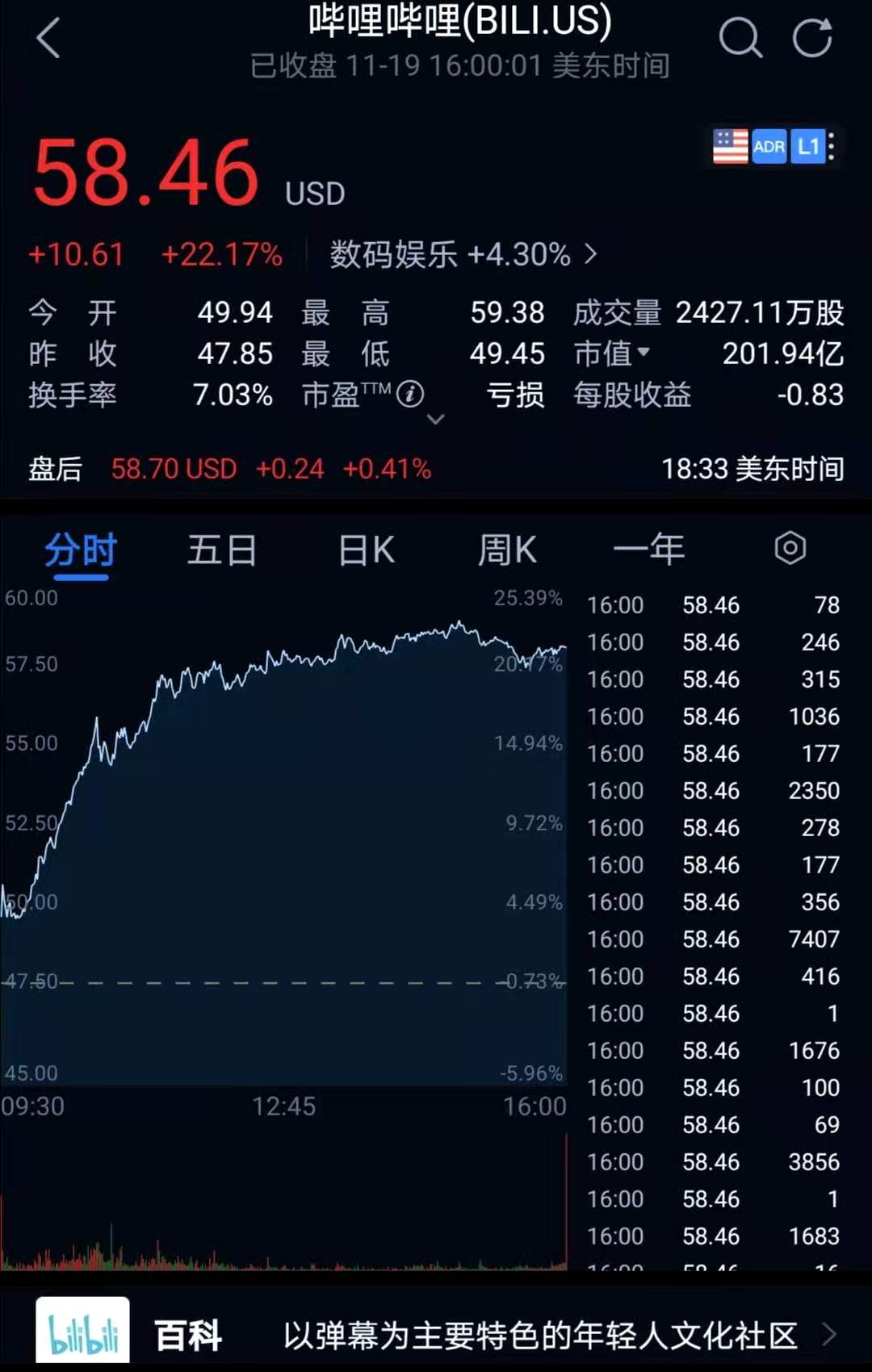This screenshot has height=1372, width=872.
Task: Open the 市盈TTM info tooltip
Action: coord(413,395)
